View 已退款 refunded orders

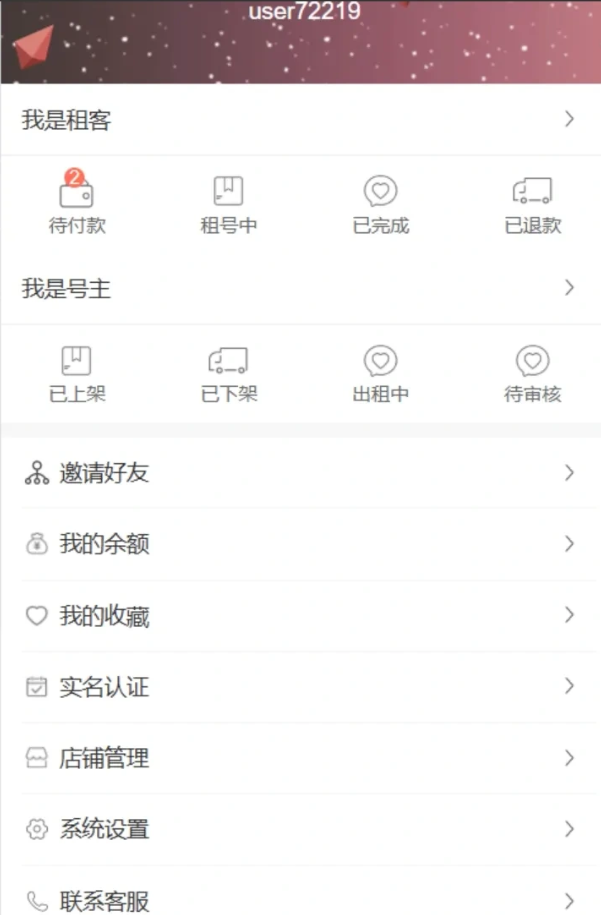(532, 204)
